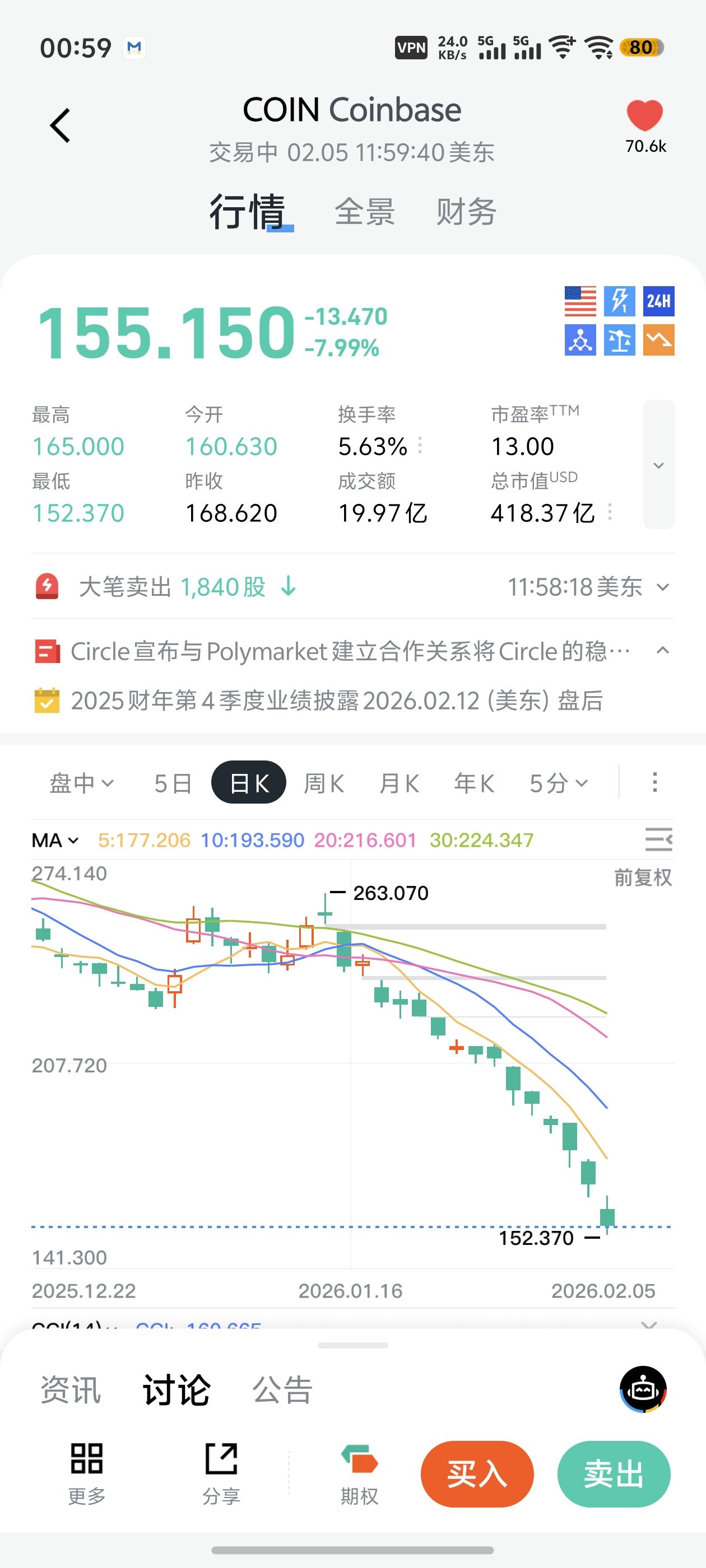Switch chart to 周K
The height and width of the screenshot is (1568, 706).
[x=323, y=783]
